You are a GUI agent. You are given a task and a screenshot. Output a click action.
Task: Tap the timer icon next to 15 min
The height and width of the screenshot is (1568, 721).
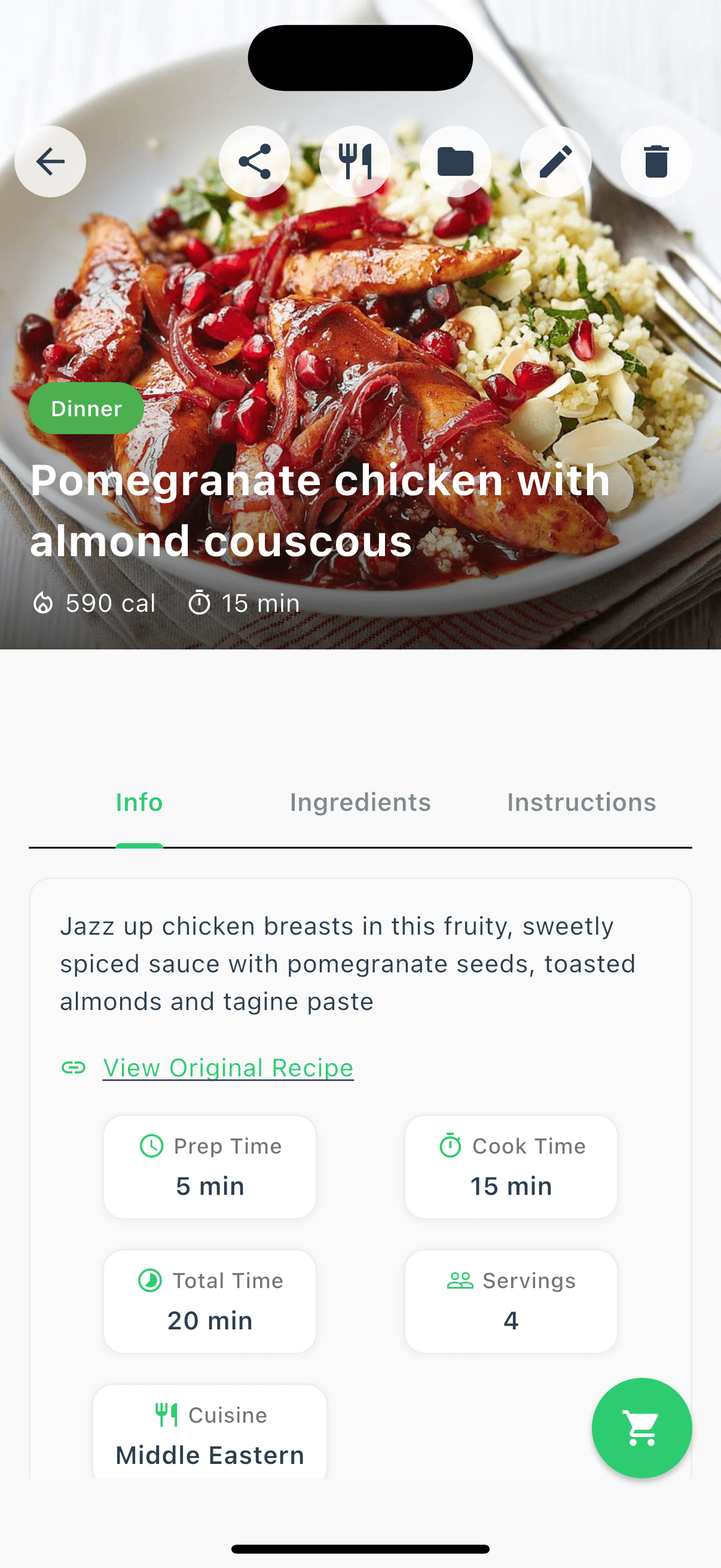201,603
